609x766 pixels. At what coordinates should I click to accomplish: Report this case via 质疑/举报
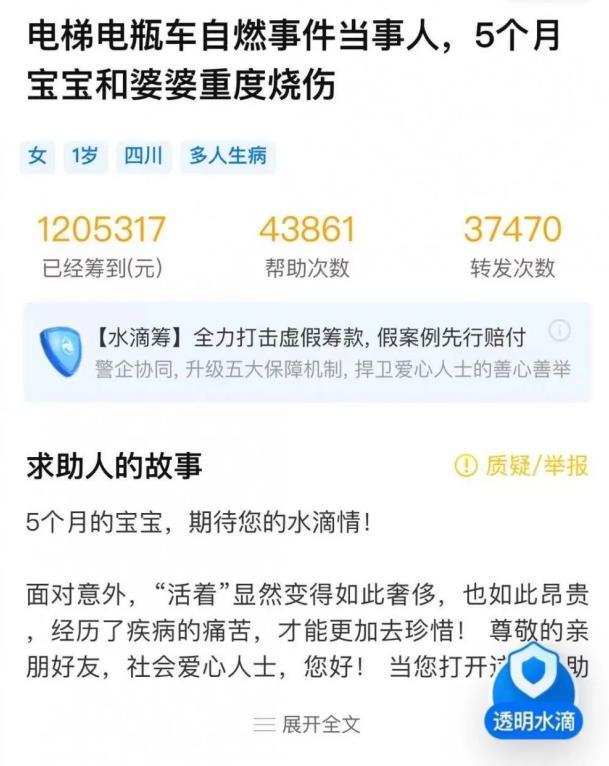pos(521,466)
